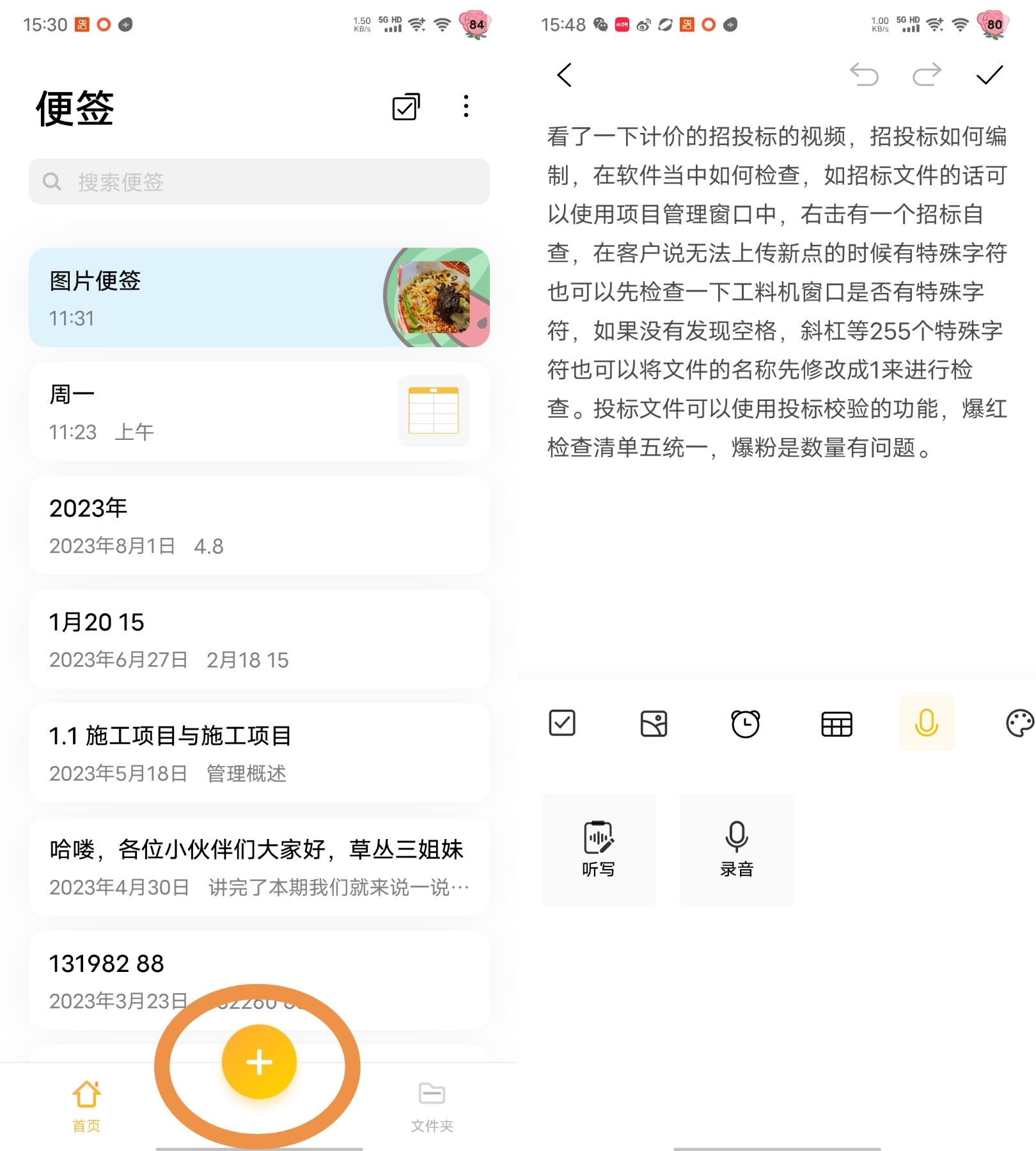Switch to the 文件夹 tab

pos(432,1106)
